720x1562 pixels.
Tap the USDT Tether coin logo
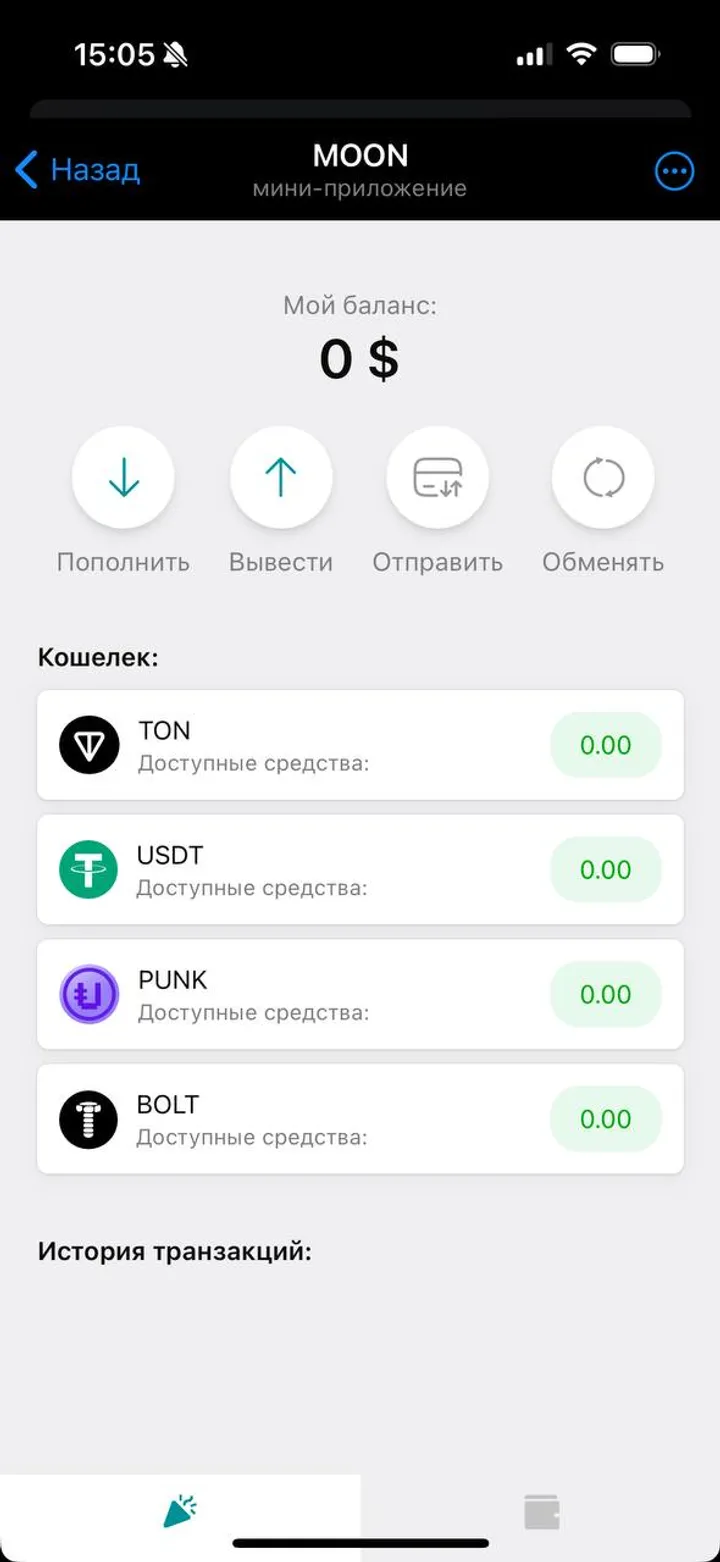click(x=88, y=869)
